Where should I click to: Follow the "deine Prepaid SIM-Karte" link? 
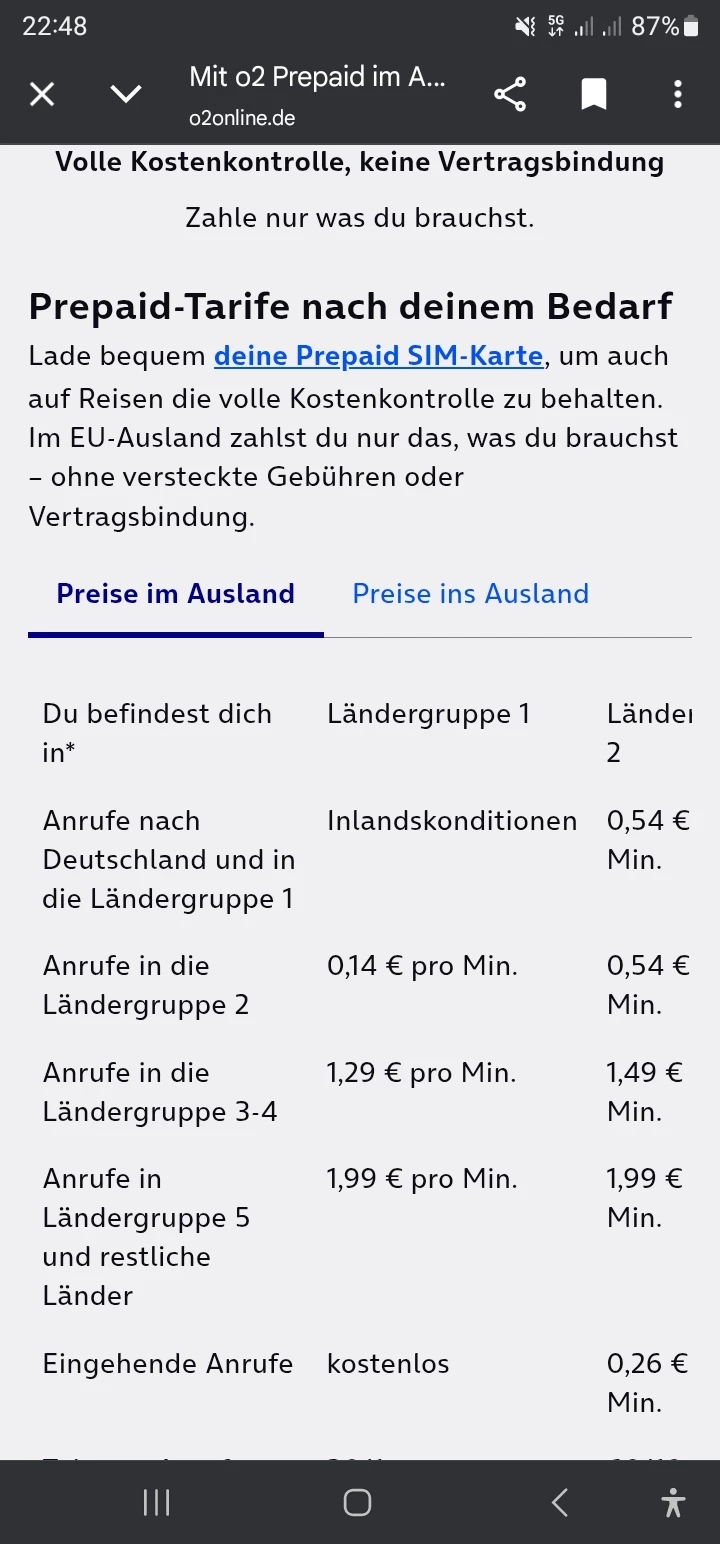[x=379, y=356]
